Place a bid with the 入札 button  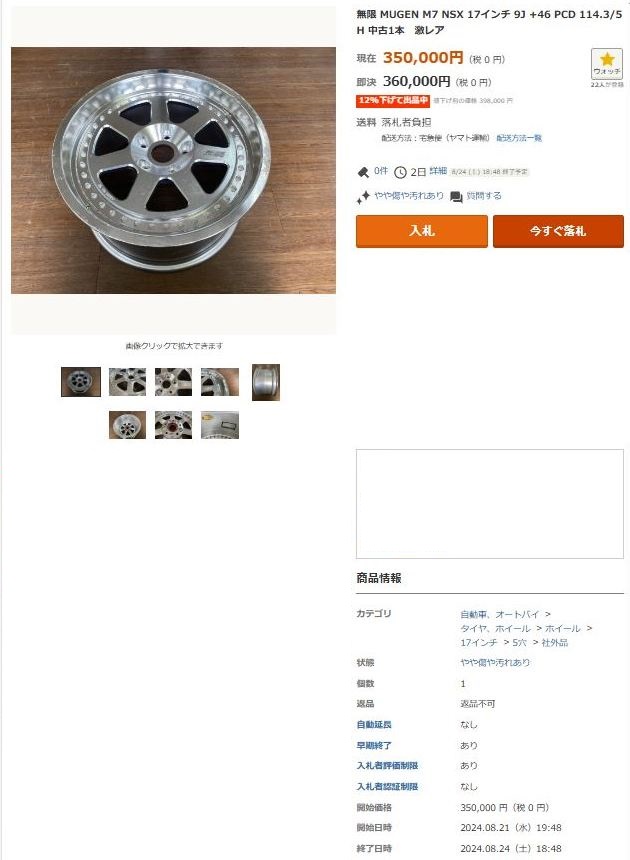421,231
